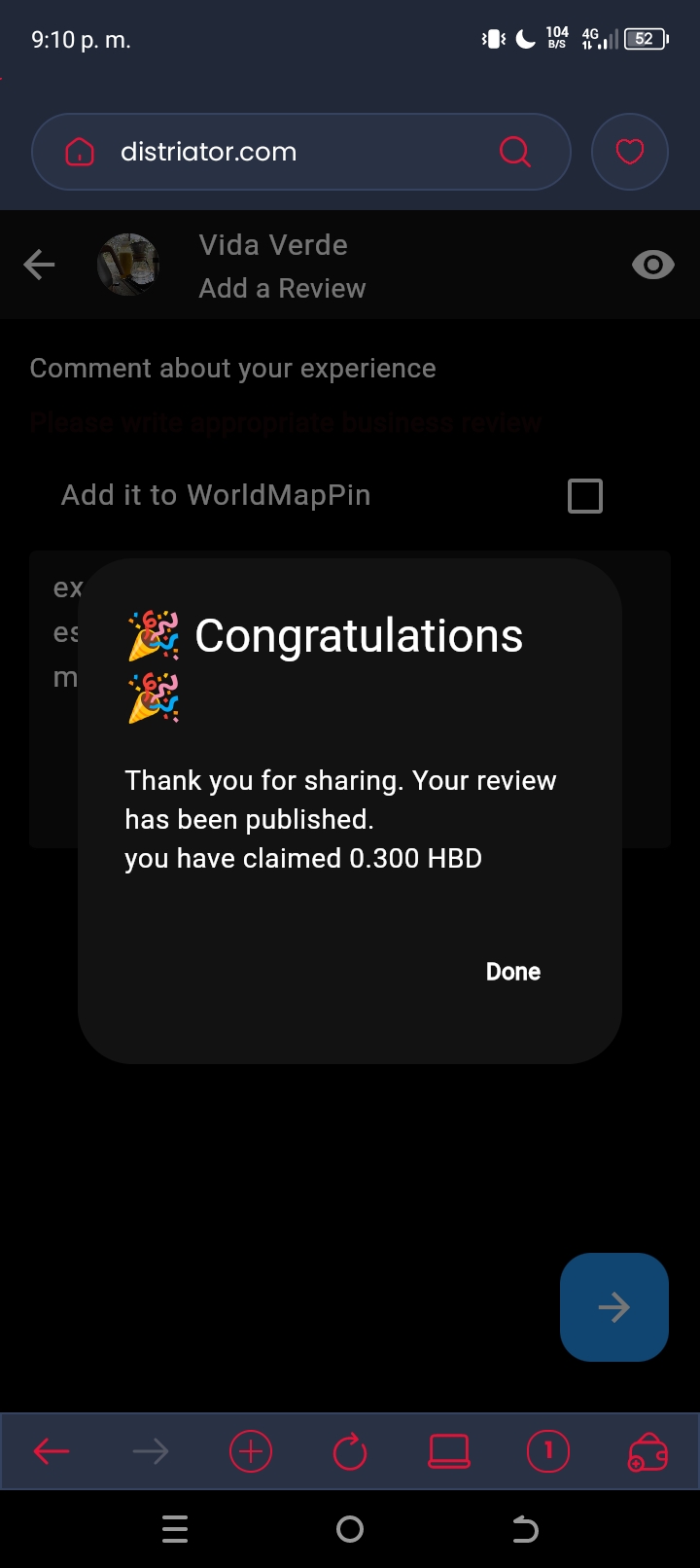This screenshot has width=700, height=1568.
Task: Tap the search icon in the address bar
Action: coord(514,152)
